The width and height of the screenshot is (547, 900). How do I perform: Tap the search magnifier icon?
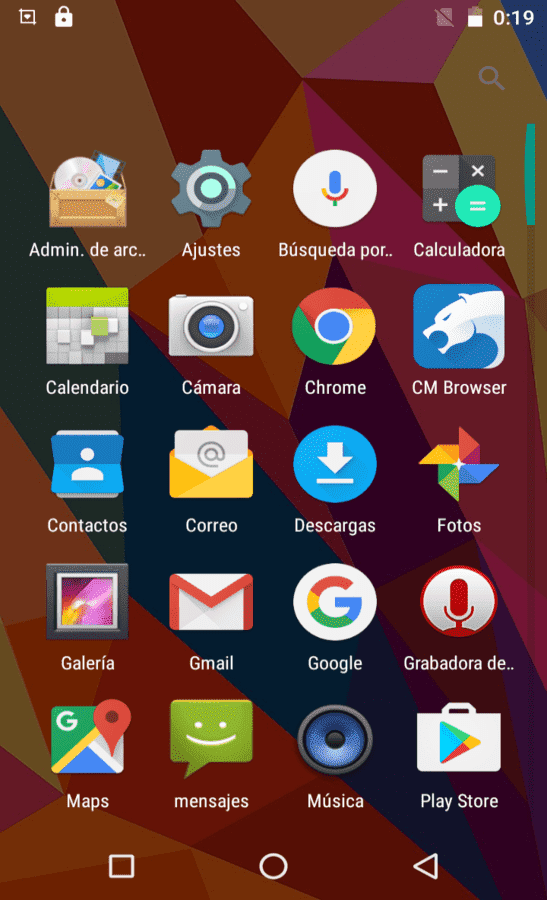pos(491,78)
